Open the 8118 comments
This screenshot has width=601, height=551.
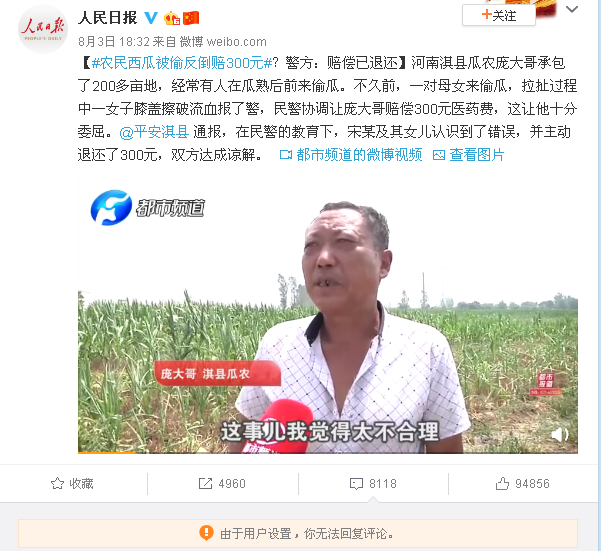click(x=373, y=483)
